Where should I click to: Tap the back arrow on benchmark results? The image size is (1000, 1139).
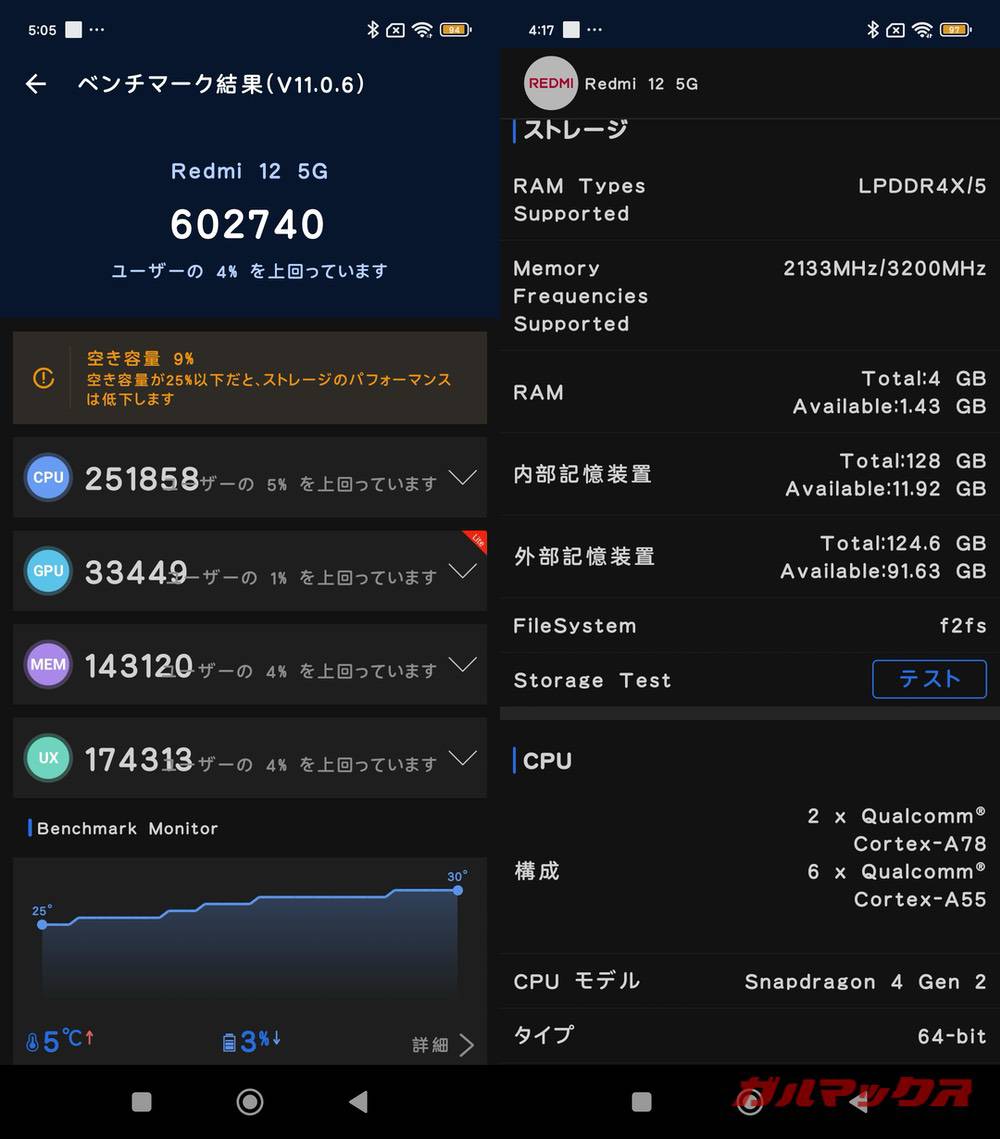(36, 84)
